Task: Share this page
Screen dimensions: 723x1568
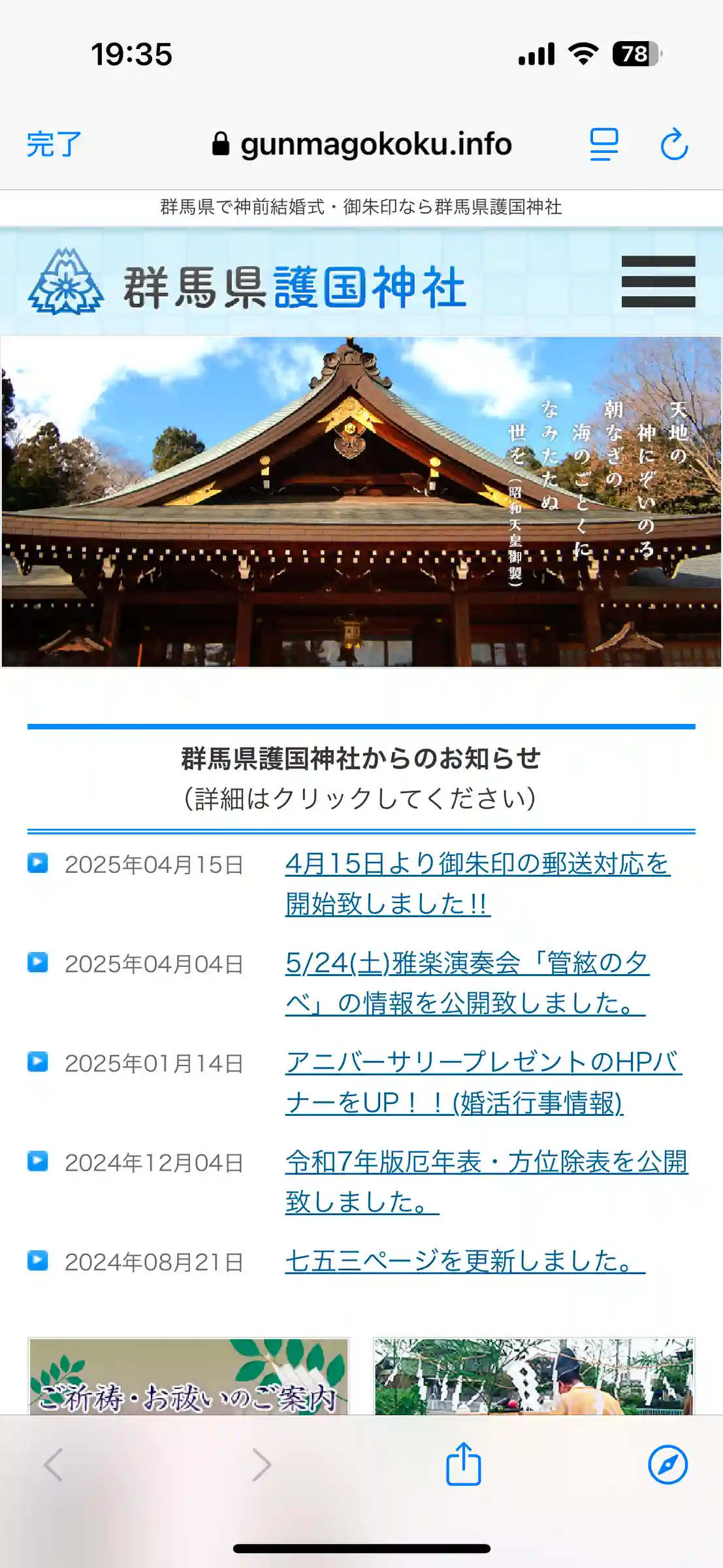Action: (x=463, y=1465)
